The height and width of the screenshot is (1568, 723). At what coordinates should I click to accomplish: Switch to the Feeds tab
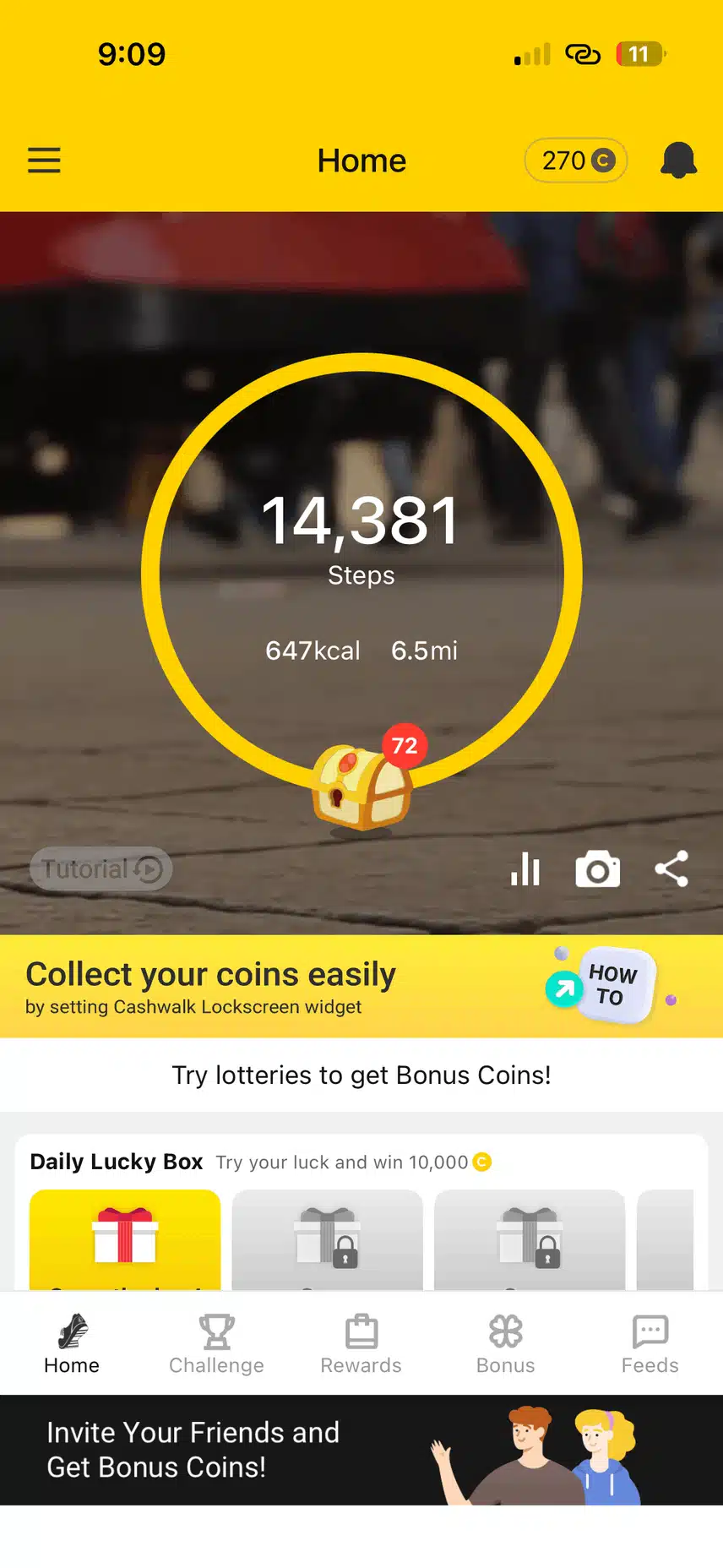click(x=650, y=1344)
